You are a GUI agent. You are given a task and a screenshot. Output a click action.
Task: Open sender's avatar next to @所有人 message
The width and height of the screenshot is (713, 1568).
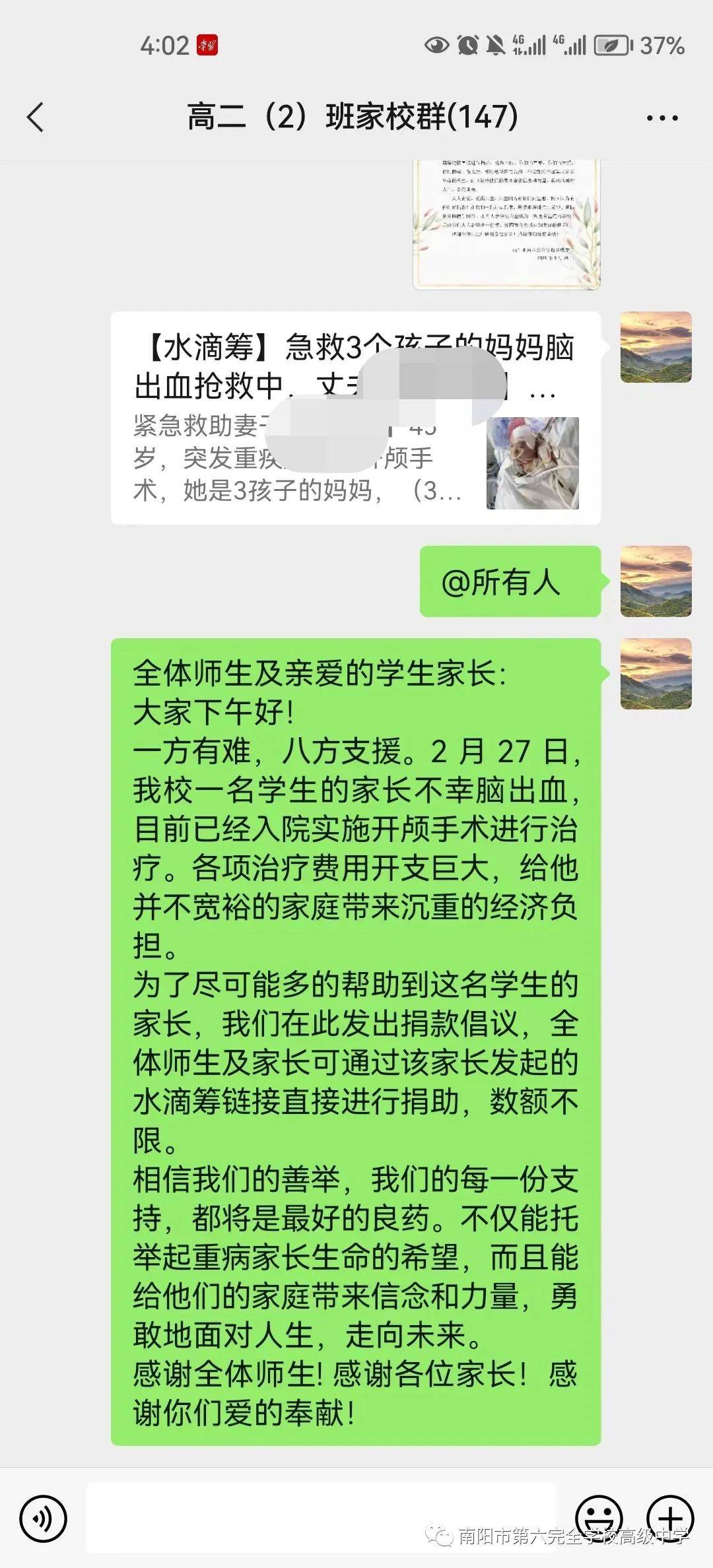pos(656,581)
